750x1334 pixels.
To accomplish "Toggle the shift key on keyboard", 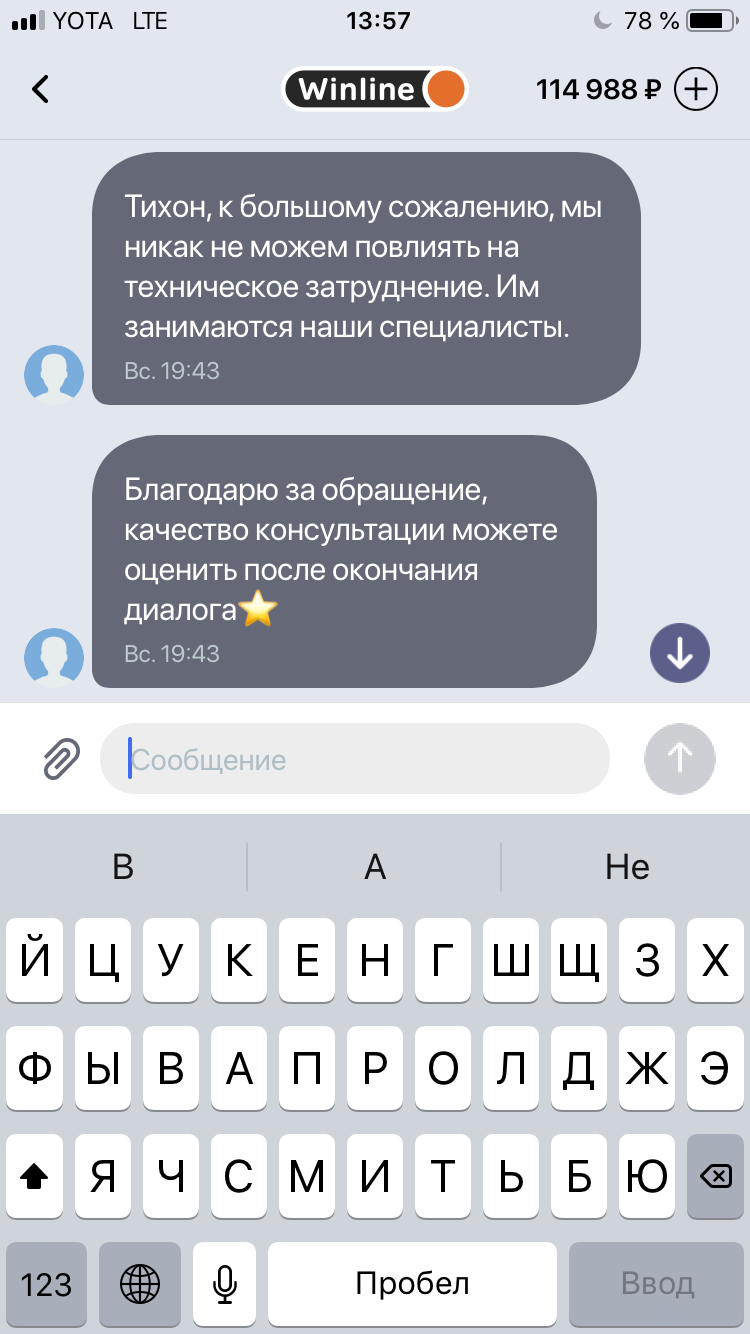I will [x=35, y=1177].
